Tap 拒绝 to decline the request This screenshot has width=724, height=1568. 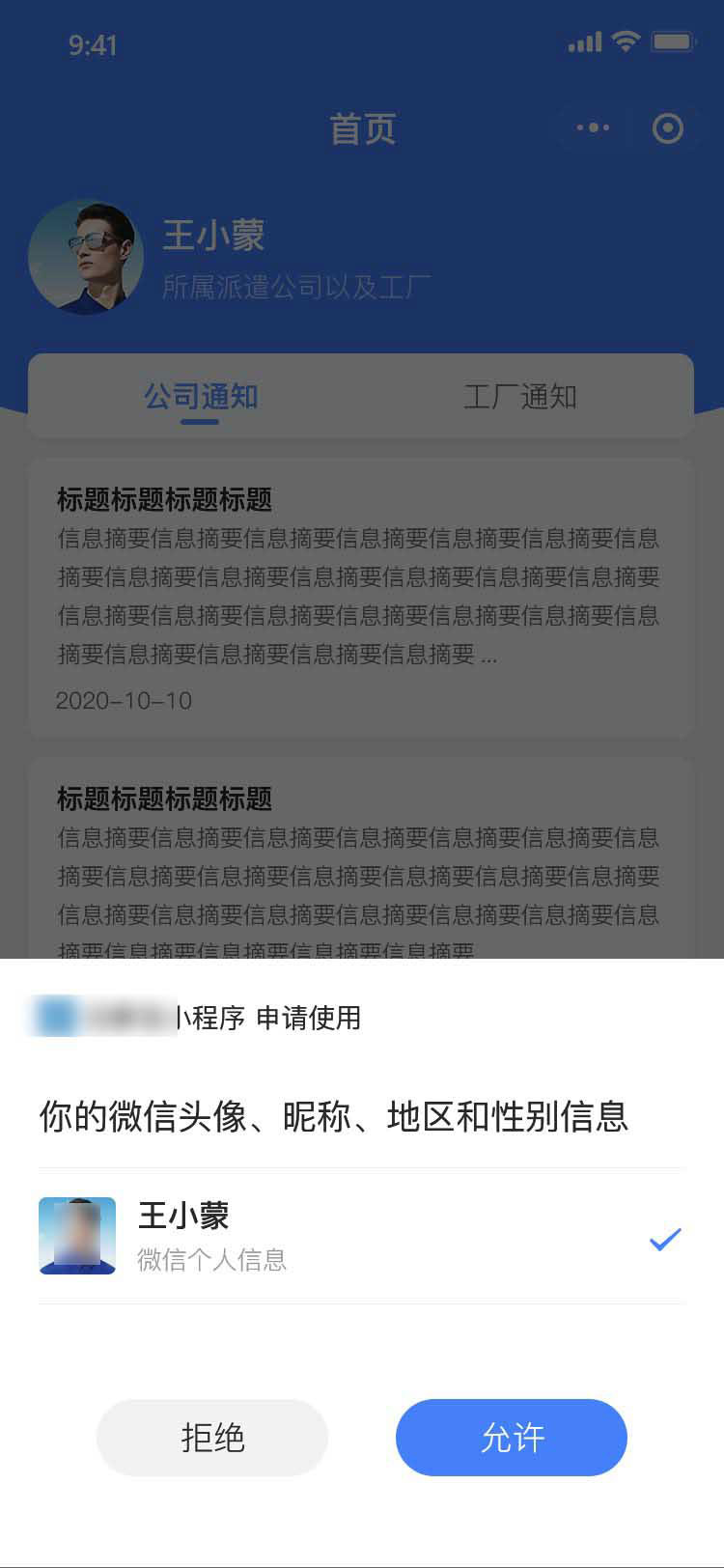click(x=212, y=1437)
